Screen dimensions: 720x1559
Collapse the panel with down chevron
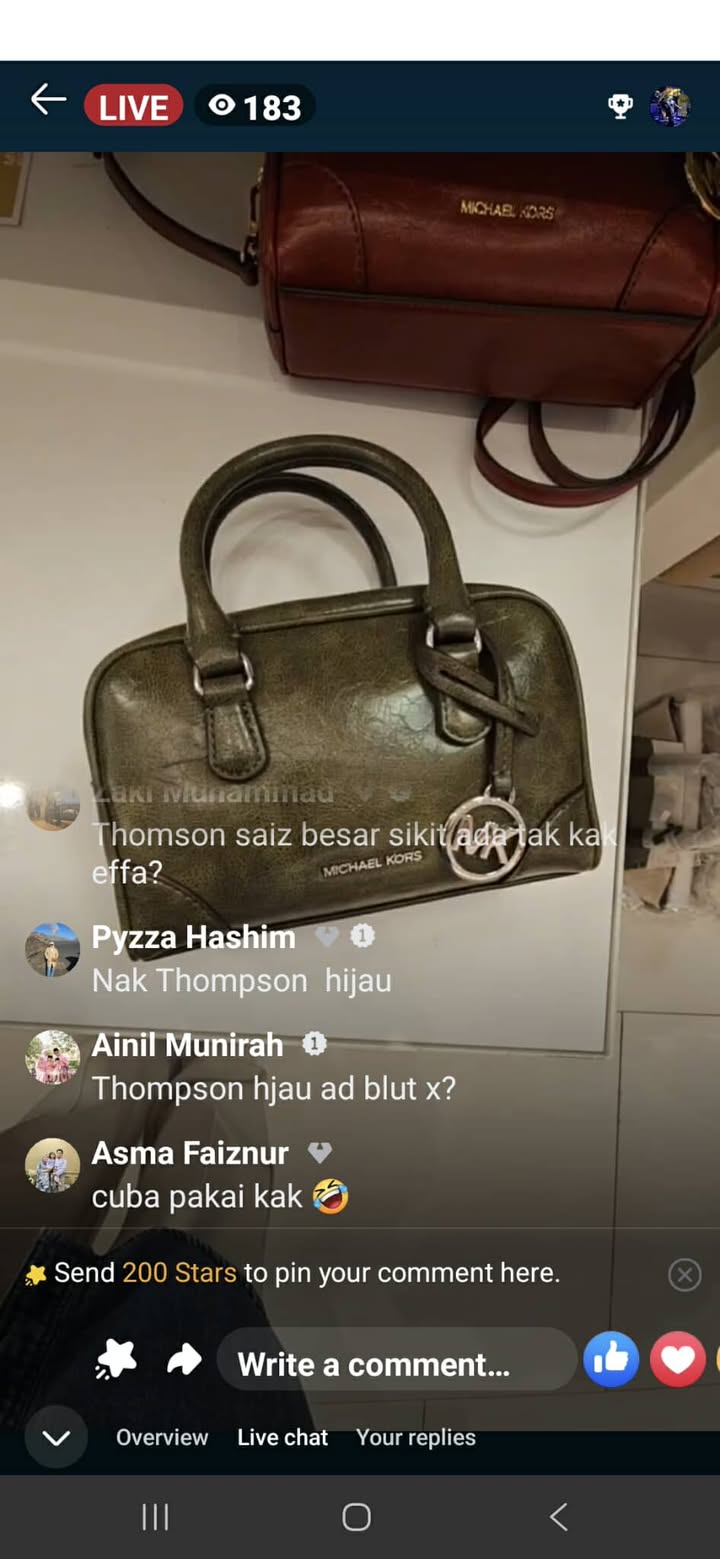(x=56, y=1437)
